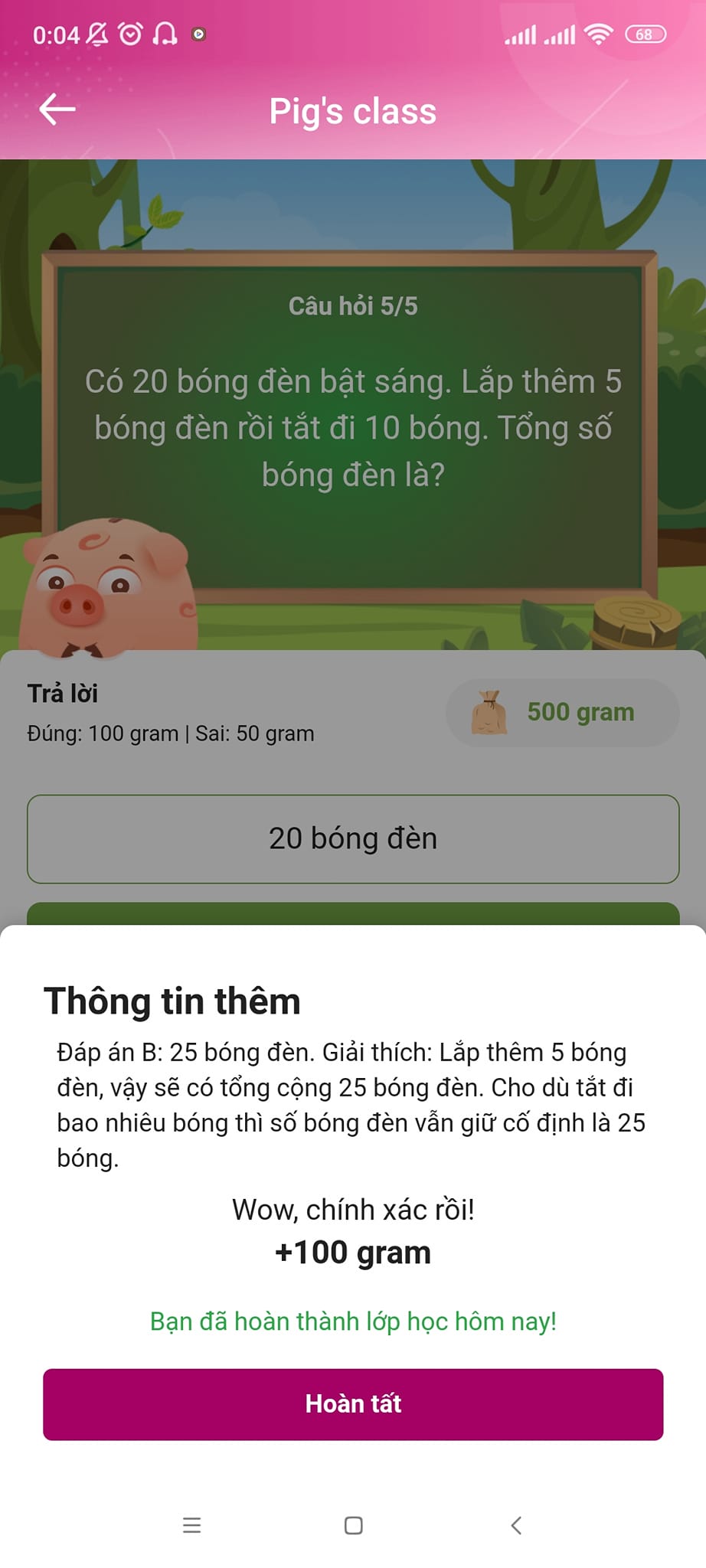The width and height of the screenshot is (706, 1568).
Task: Select the answer 20 bóng đèn
Action: [353, 838]
